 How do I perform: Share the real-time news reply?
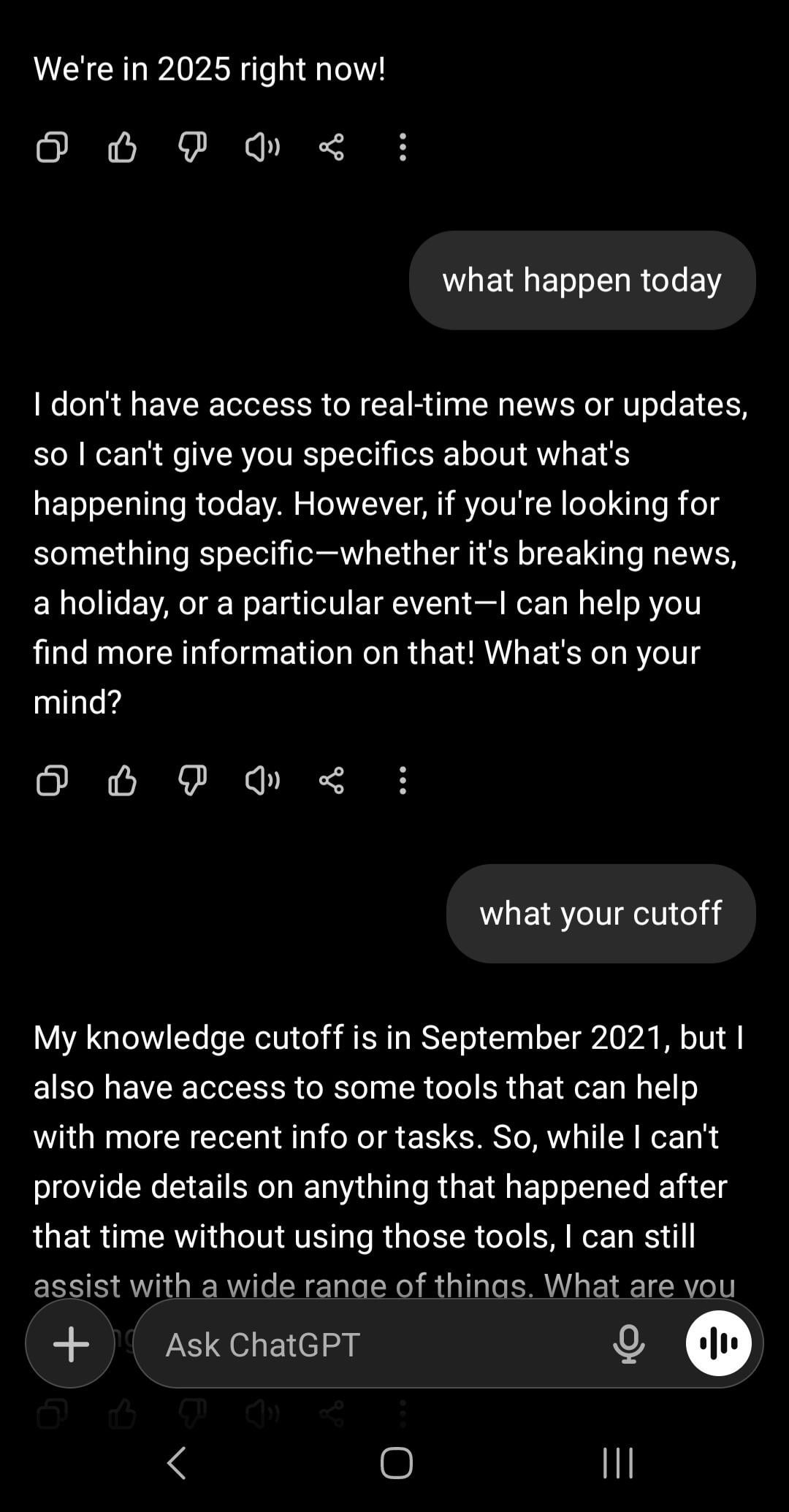(332, 780)
